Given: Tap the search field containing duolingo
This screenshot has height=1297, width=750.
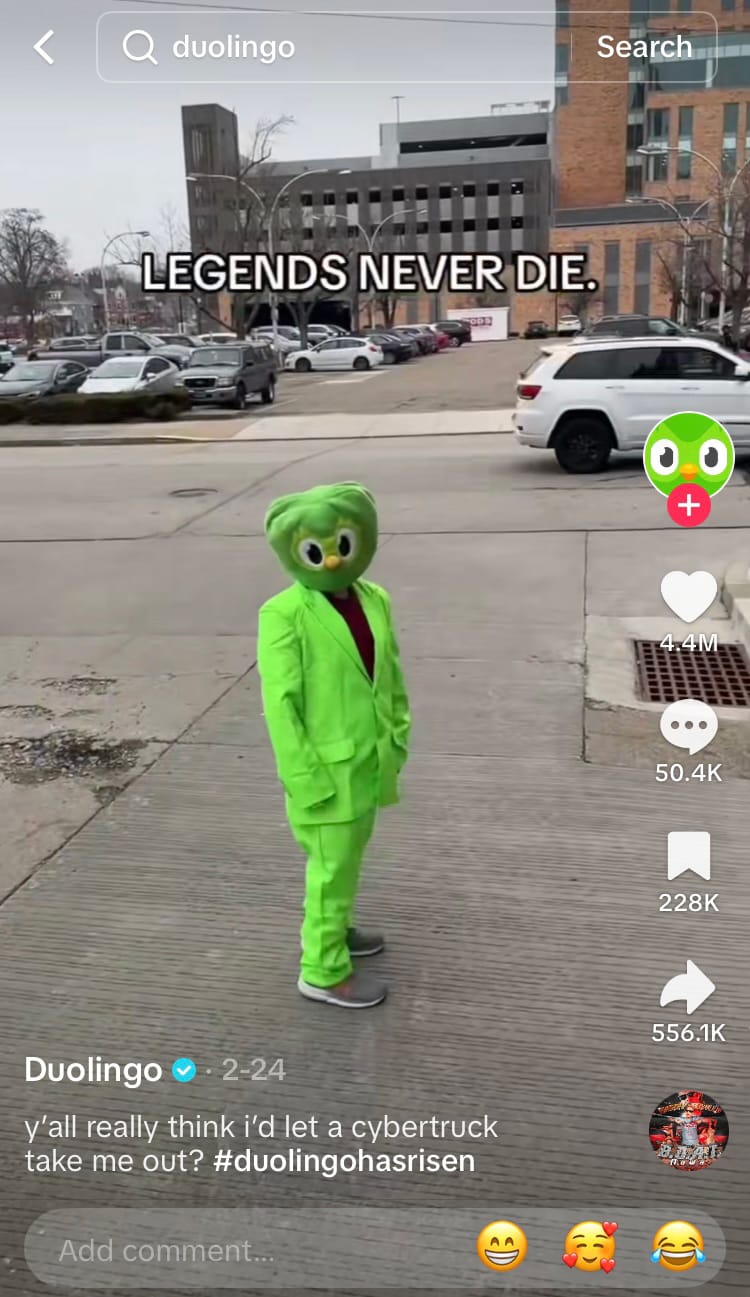Looking at the screenshot, I should pos(330,47).
